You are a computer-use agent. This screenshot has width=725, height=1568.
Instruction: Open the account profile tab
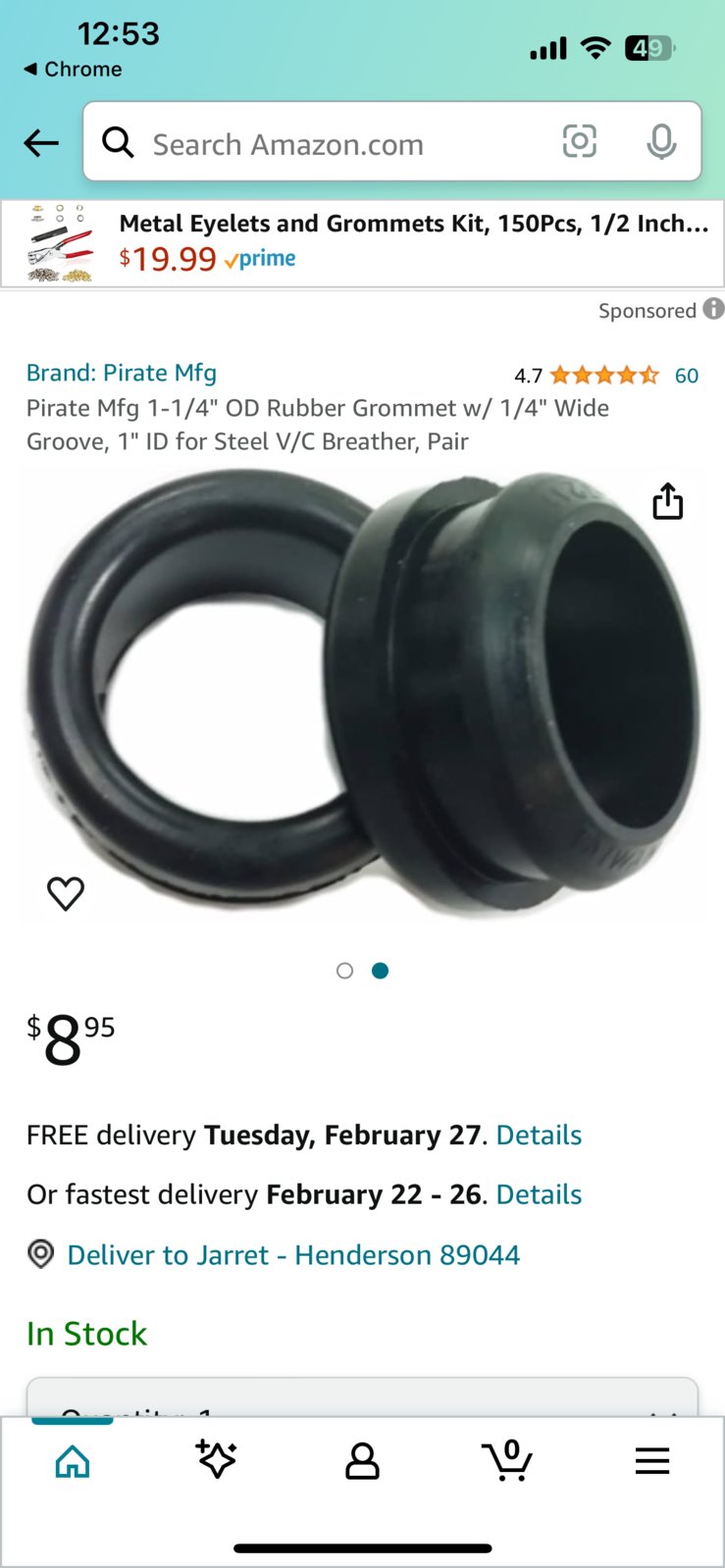pos(362,1461)
